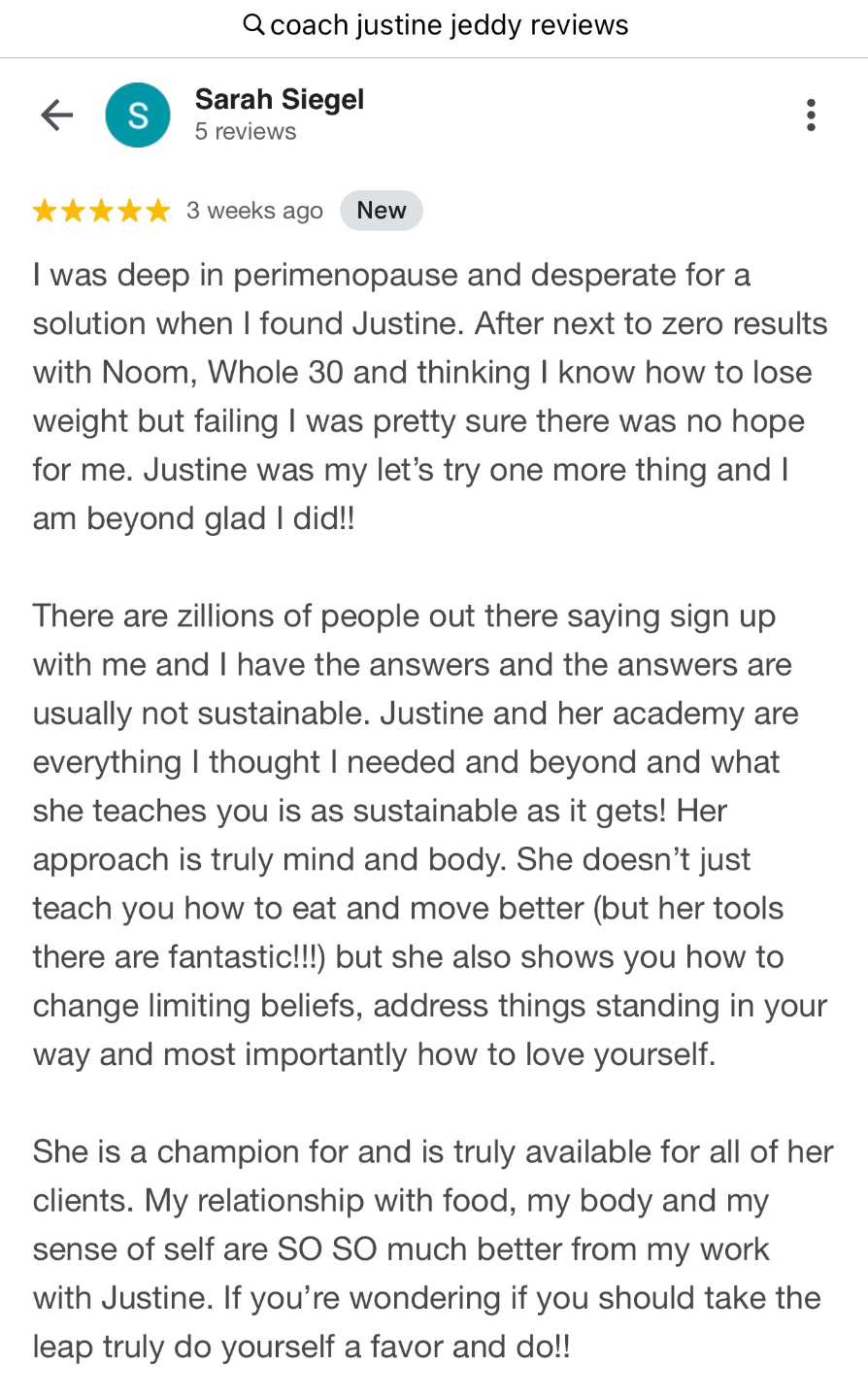Tap the coach justine jeddy reviews search bar

[435, 25]
